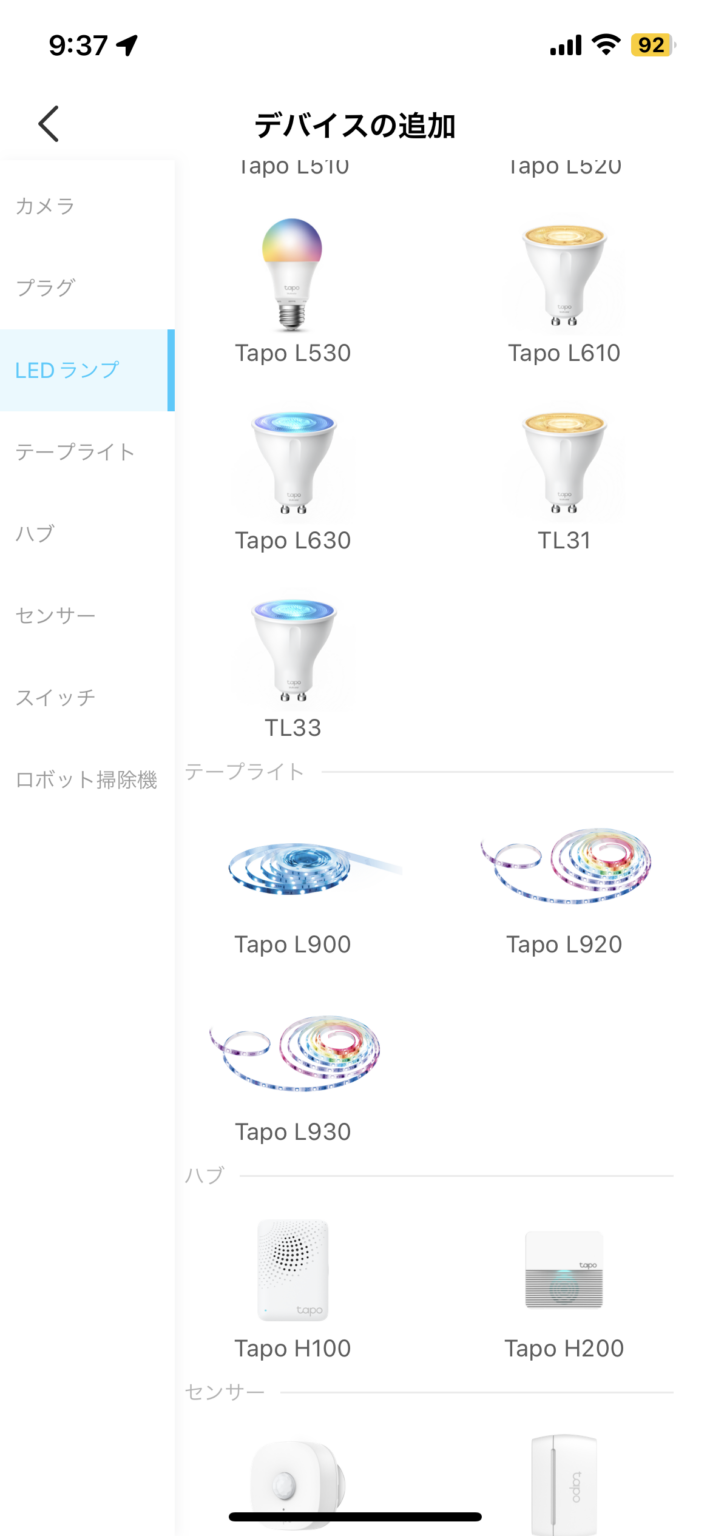710x1536 pixels.
Task: Switch to the センサー category
Action: click(x=56, y=616)
